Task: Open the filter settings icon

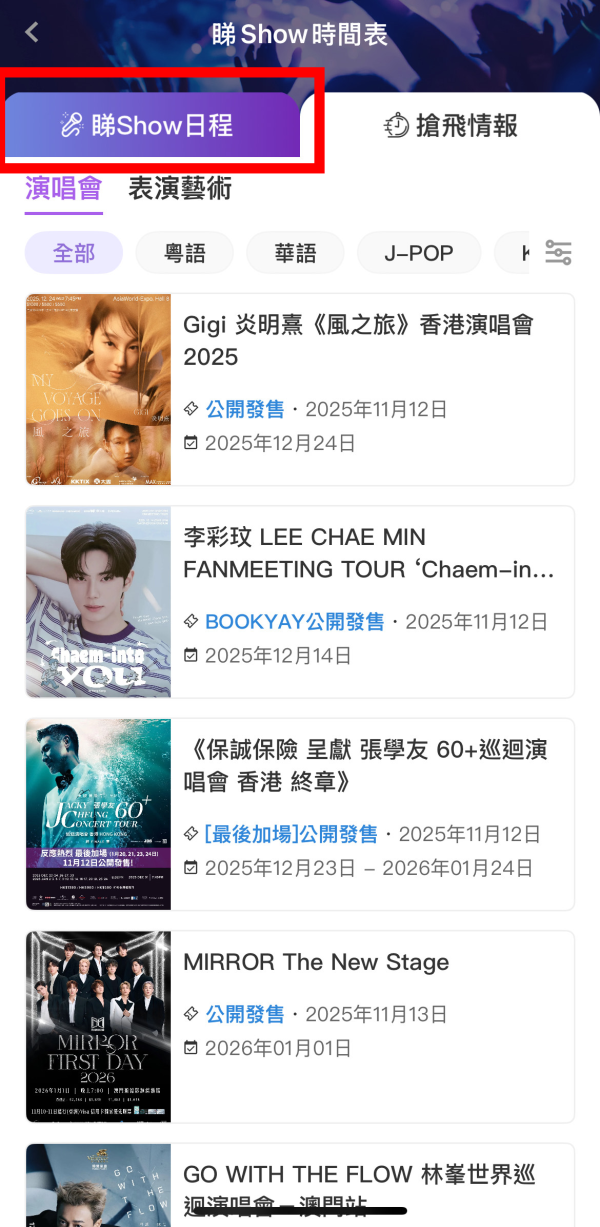Action: (x=558, y=253)
